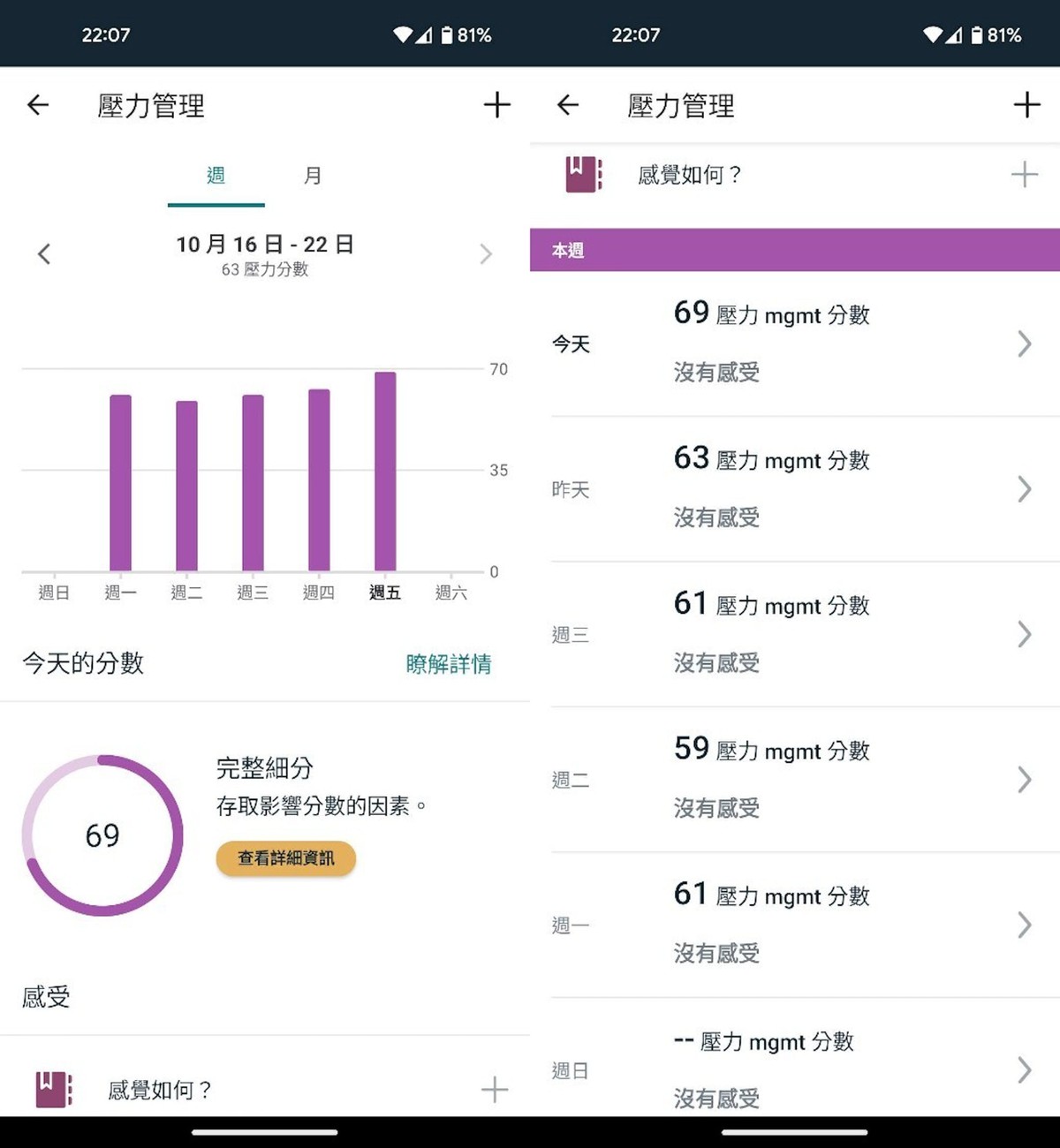This screenshot has height=1148, width=1060.
Task: Tap the right screen's top-right plus icon
Action: (1027, 105)
